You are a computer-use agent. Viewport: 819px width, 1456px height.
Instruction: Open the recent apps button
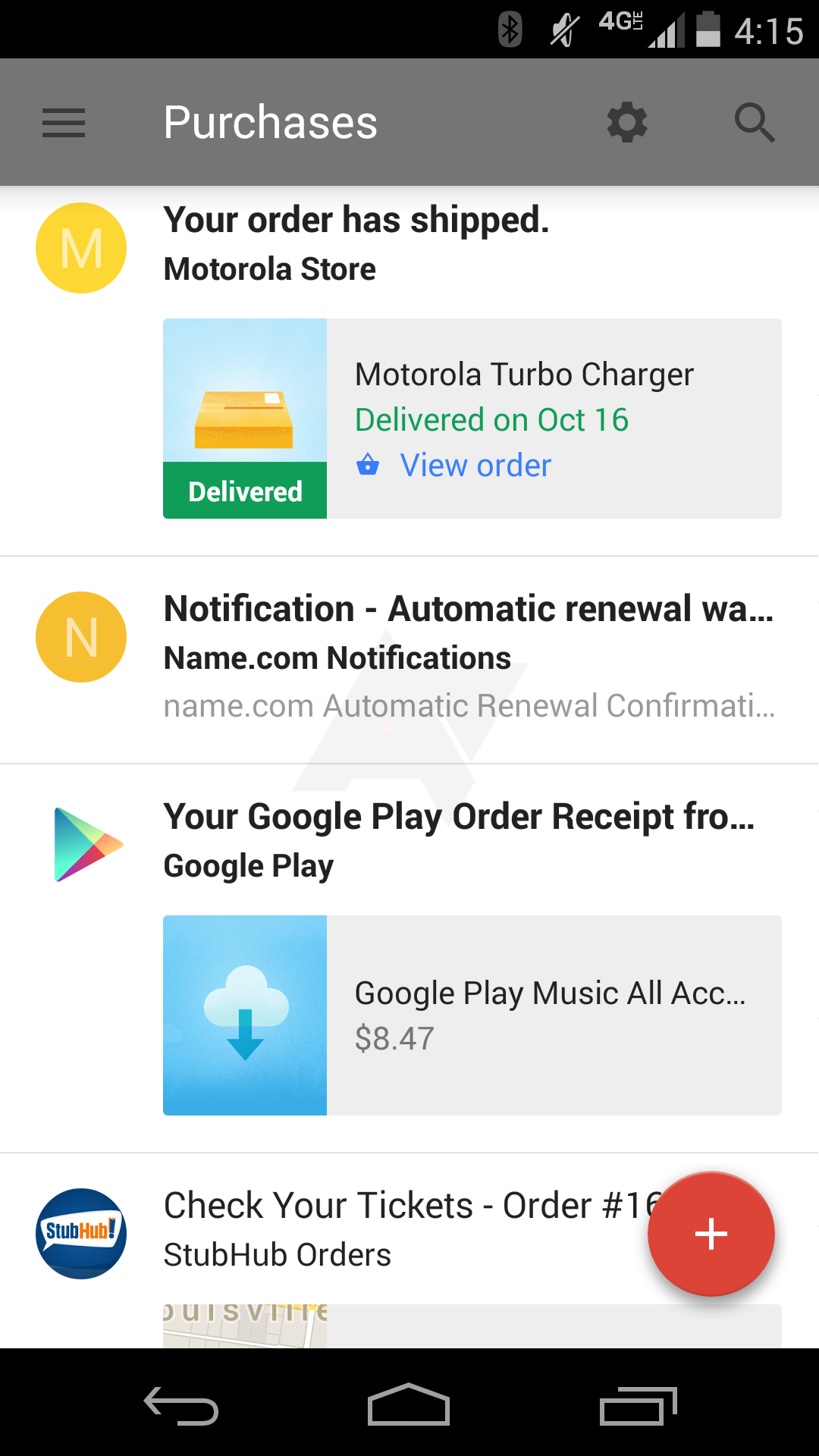coord(639,1405)
